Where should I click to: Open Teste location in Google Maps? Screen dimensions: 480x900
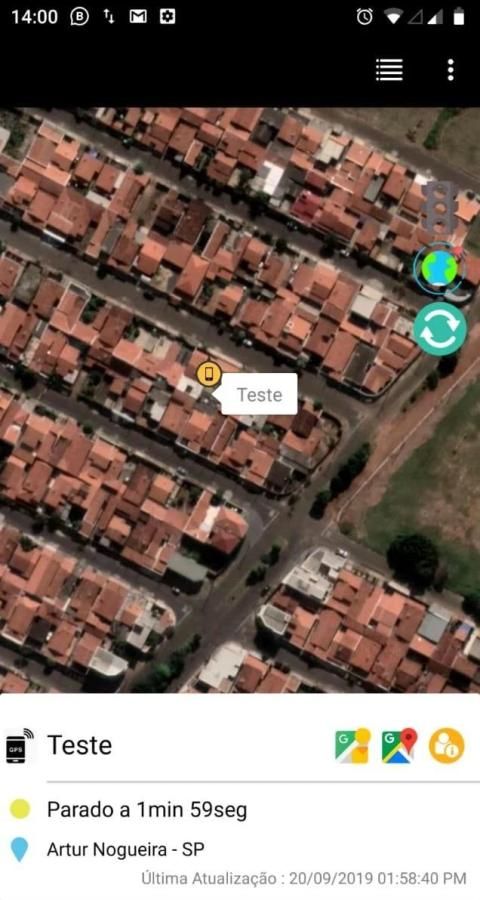(x=399, y=746)
